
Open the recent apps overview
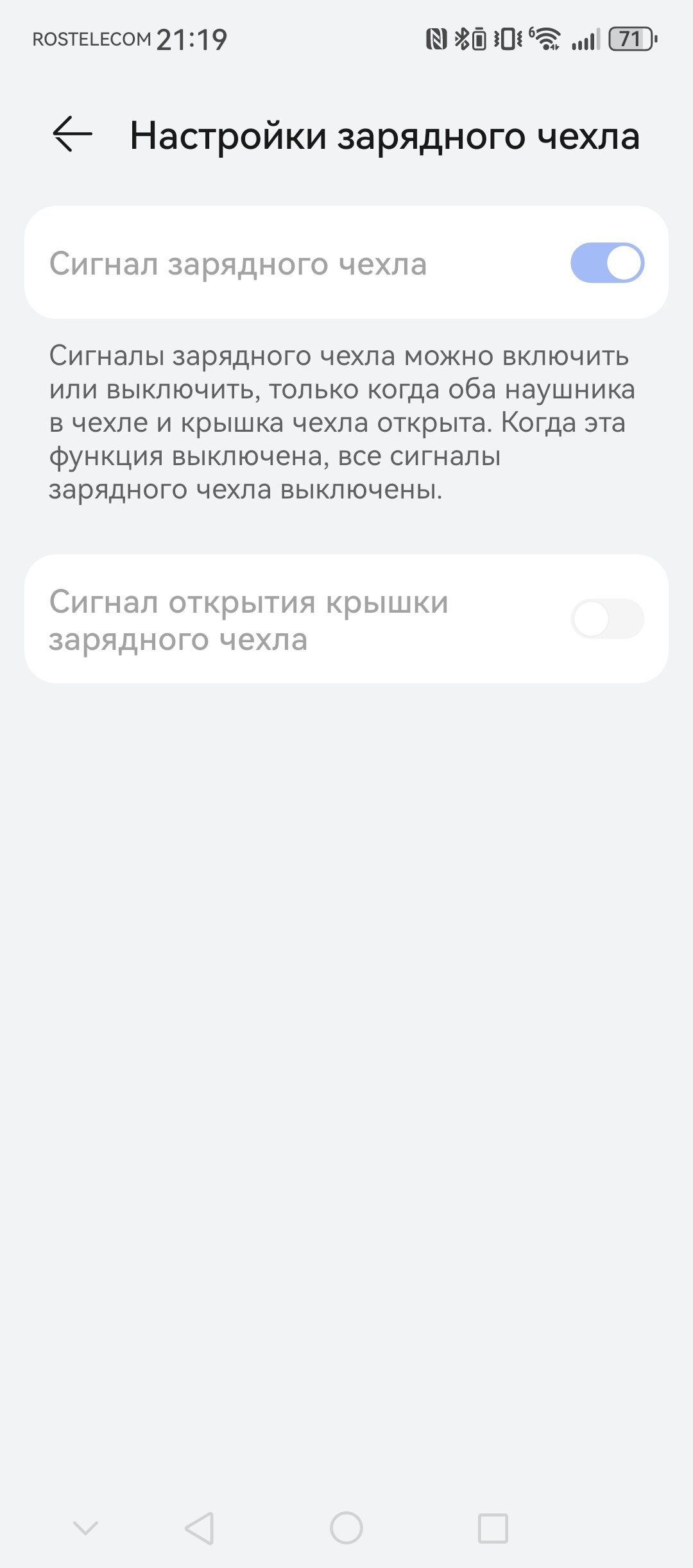click(x=493, y=1528)
